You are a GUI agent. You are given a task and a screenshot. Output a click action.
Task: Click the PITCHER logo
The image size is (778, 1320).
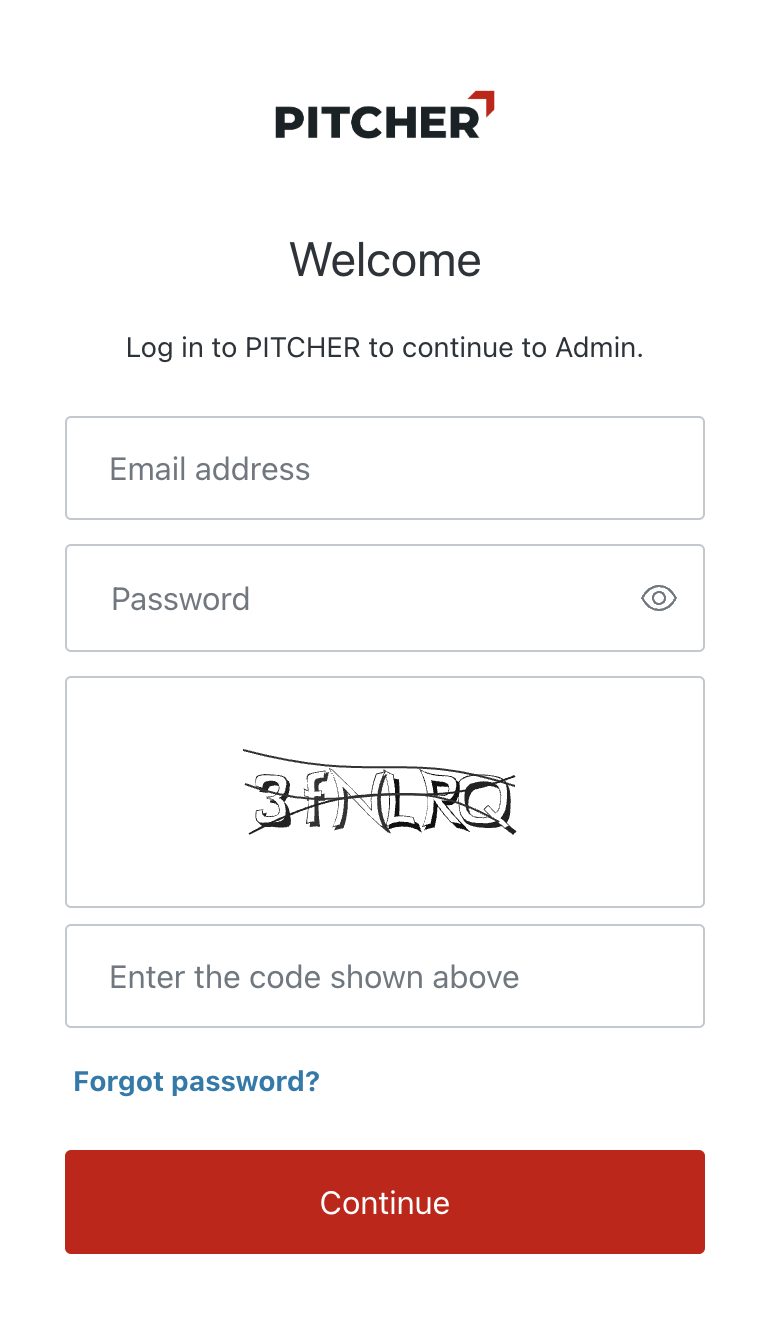coord(384,117)
